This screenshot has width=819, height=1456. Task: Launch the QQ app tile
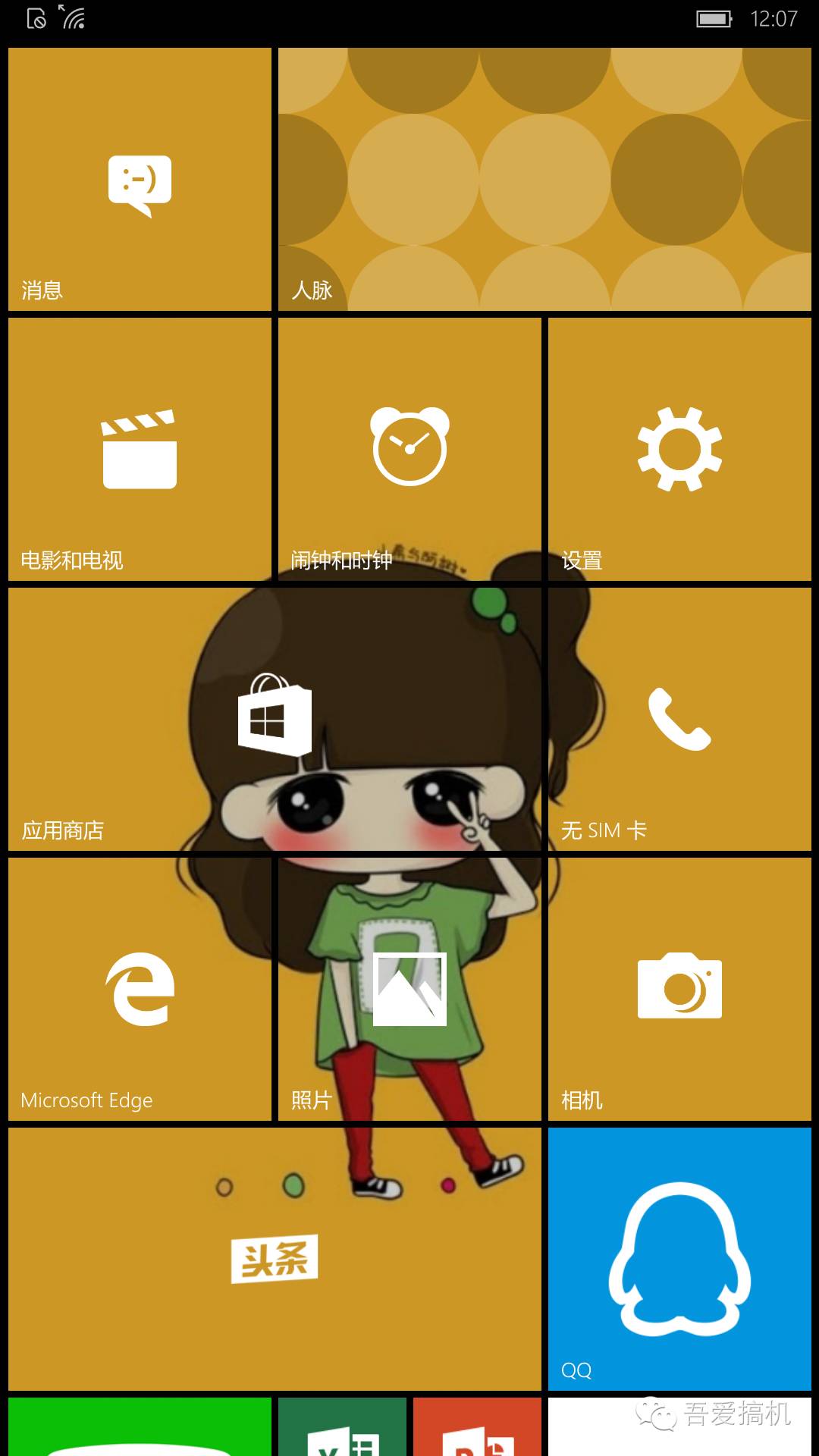[x=679, y=1259]
